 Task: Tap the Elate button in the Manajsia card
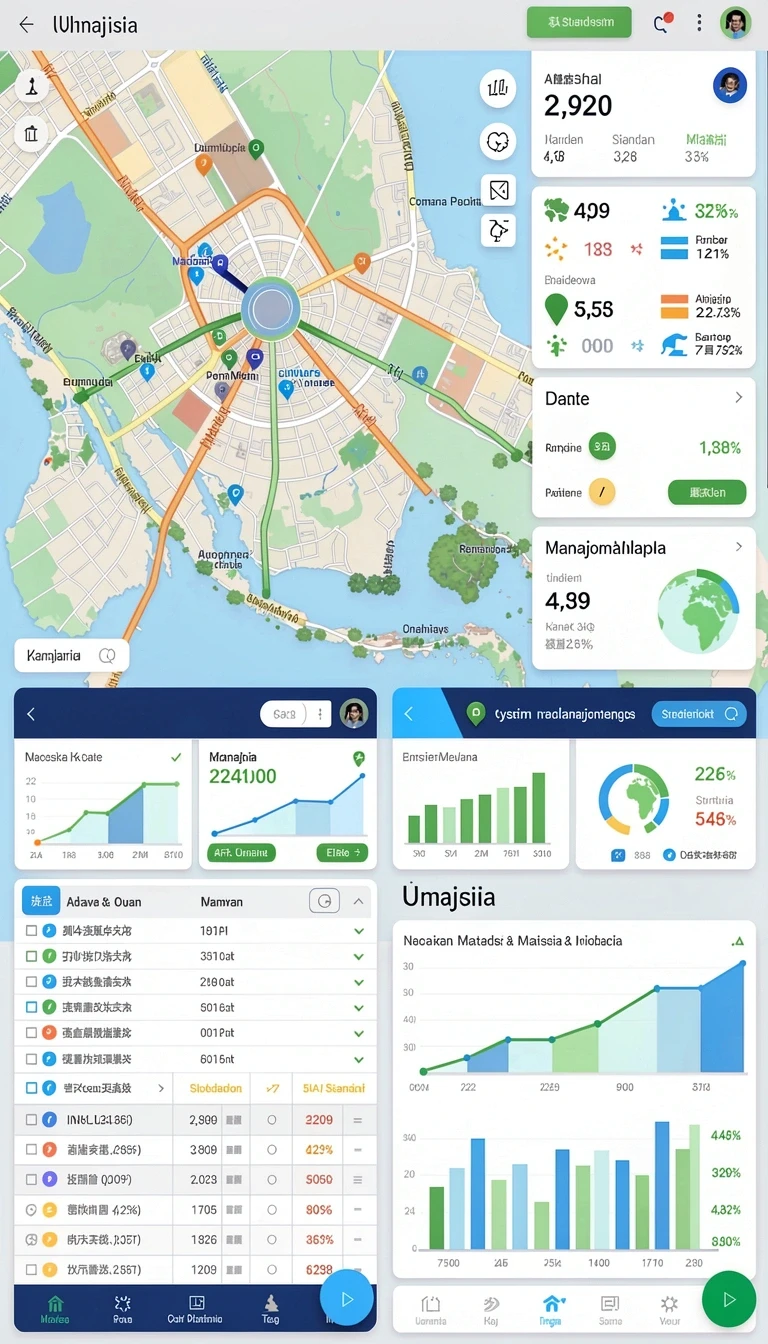pyautogui.click(x=342, y=852)
